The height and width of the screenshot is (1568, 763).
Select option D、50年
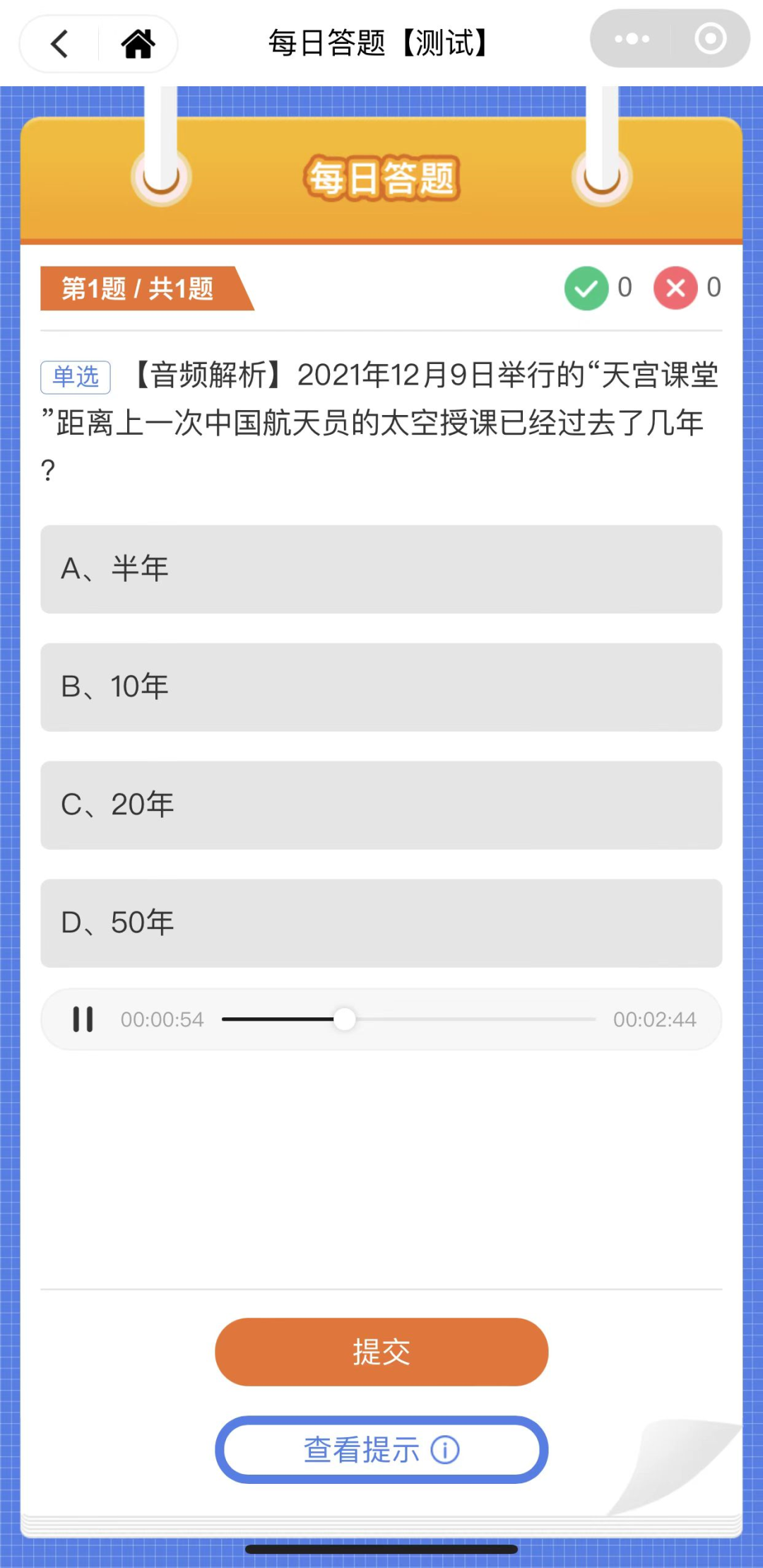point(381,923)
